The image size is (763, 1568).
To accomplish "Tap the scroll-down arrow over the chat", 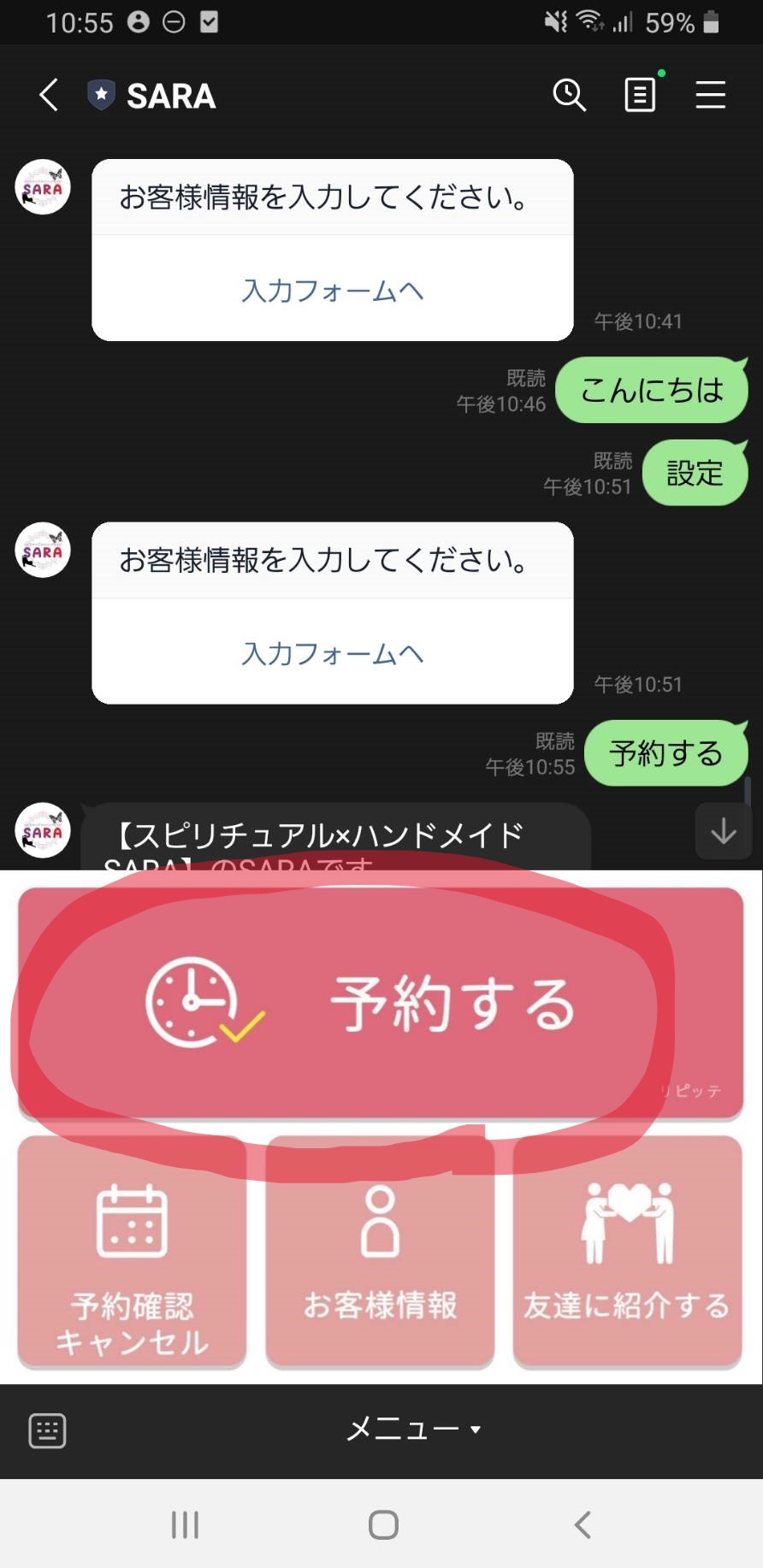I will coord(723,830).
